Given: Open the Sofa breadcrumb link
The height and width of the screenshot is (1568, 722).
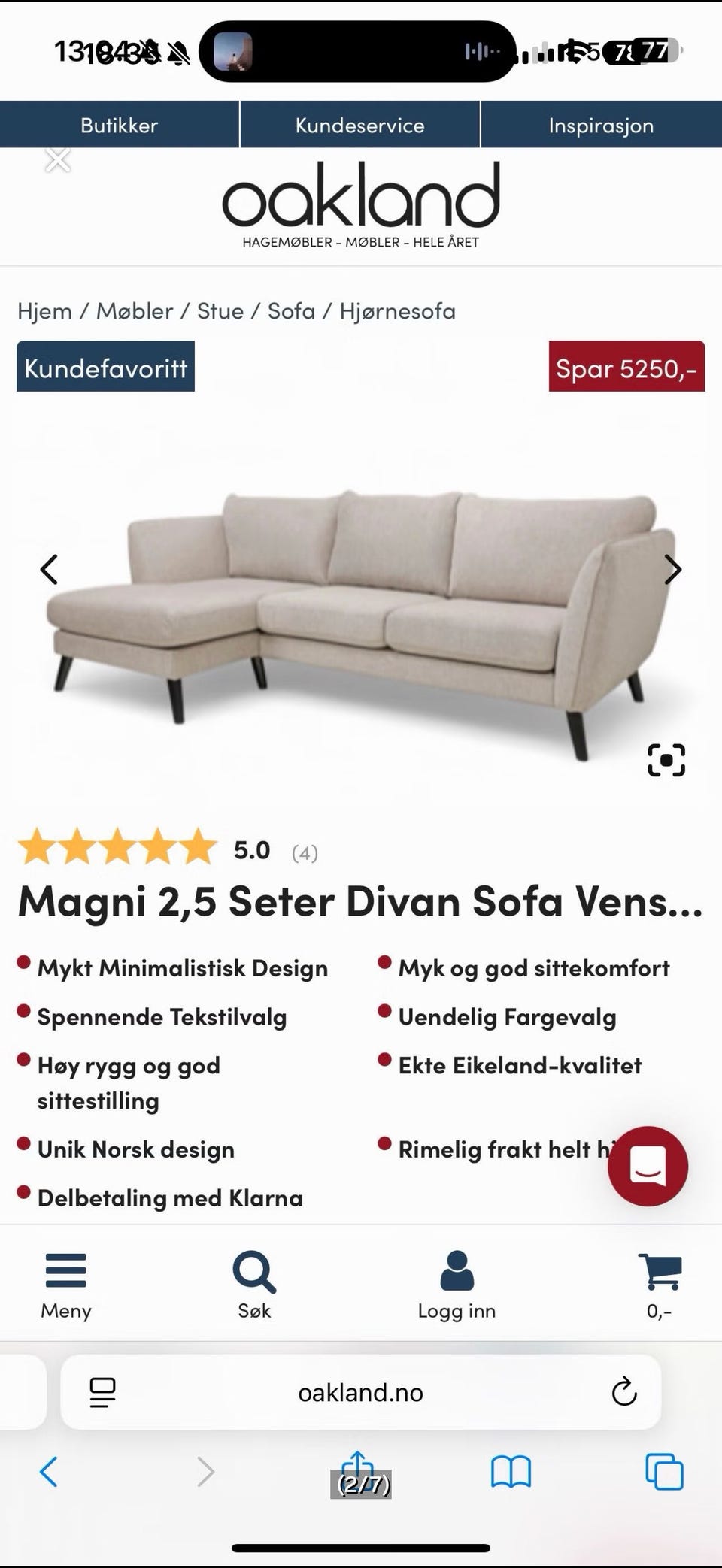Looking at the screenshot, I should coord(291,311).
